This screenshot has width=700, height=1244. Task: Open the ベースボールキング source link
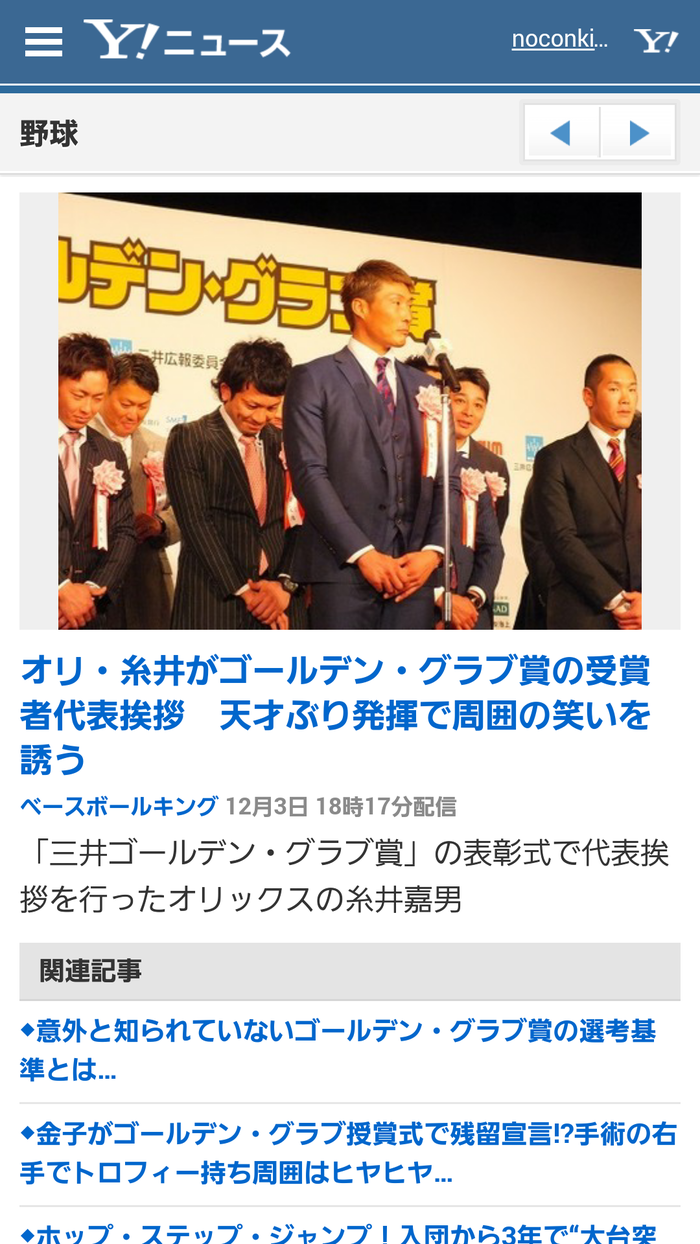click(119, 806)
